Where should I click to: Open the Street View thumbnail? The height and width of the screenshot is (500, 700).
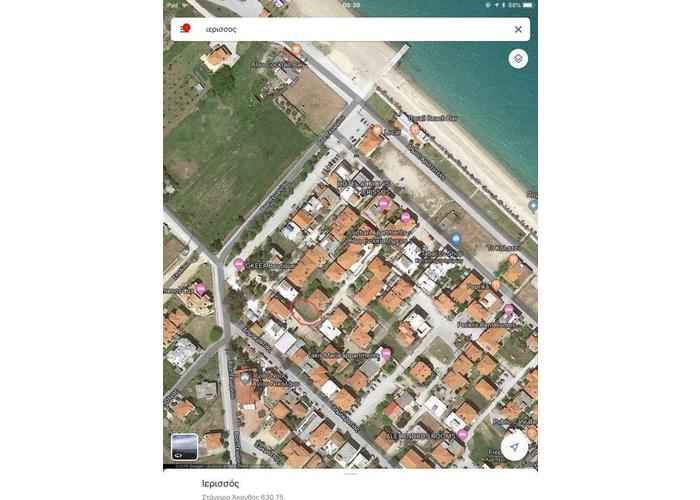pos(184,446)
